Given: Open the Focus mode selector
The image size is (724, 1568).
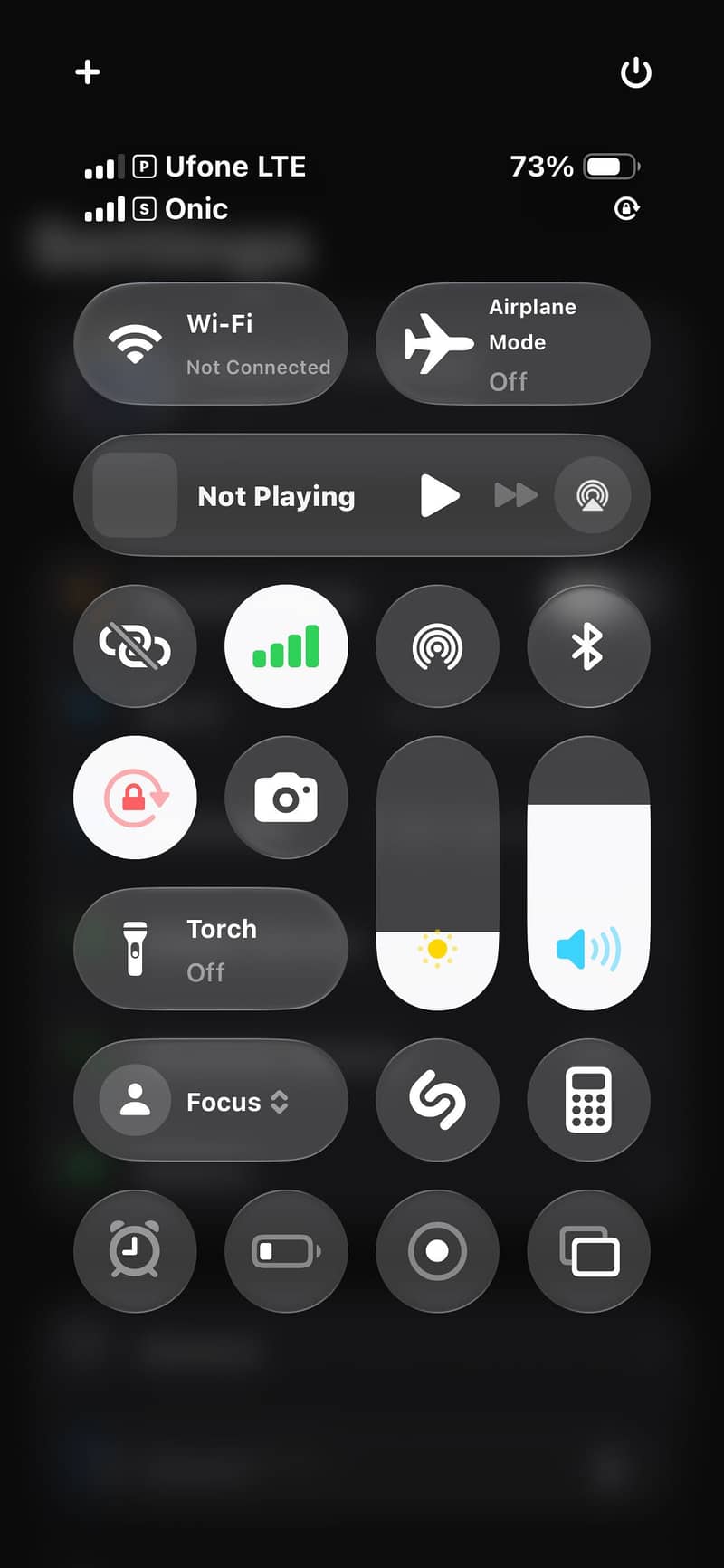Looking at the screenshot, I should click(x=210, y=1101).
